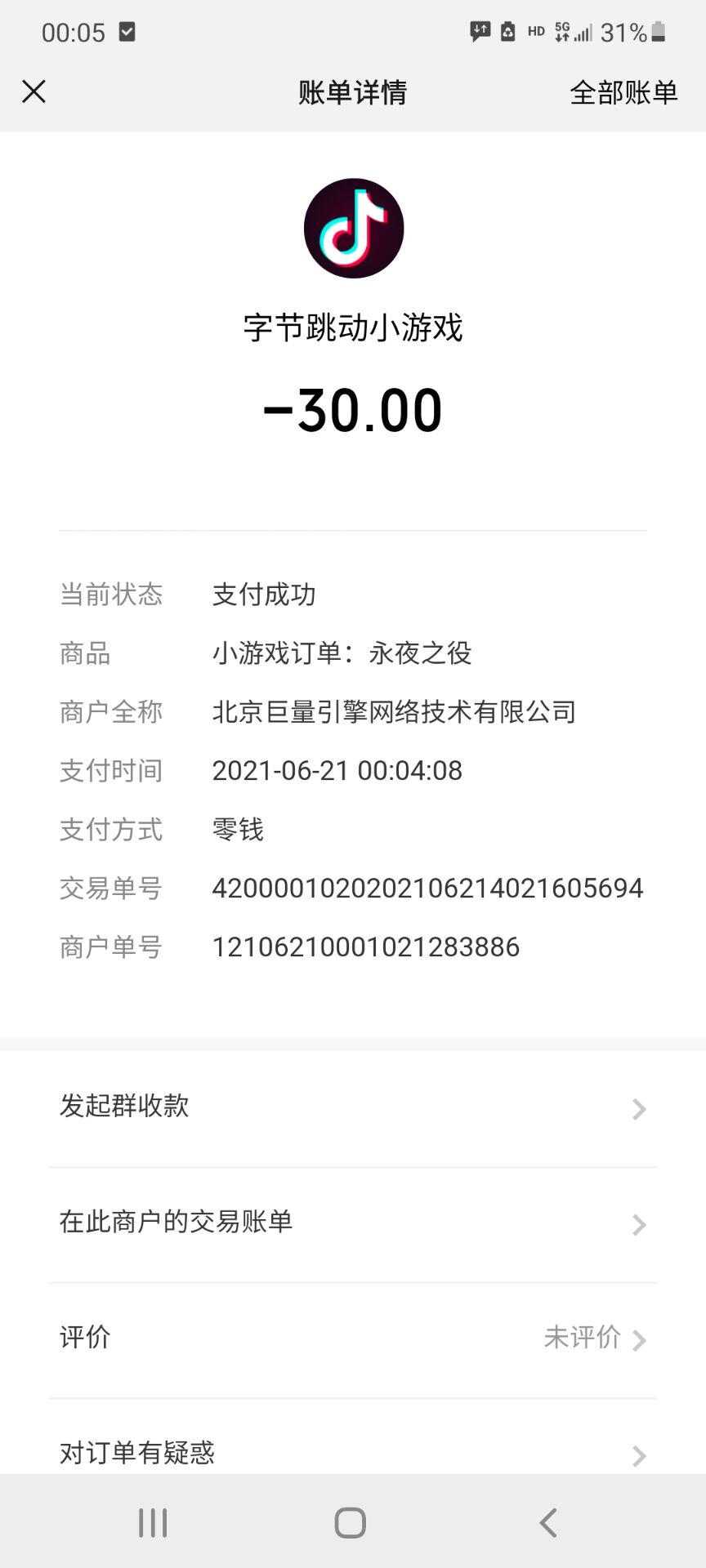Open recent apps from the navigation bar
706x1568 pixels.
[153, 1523]
